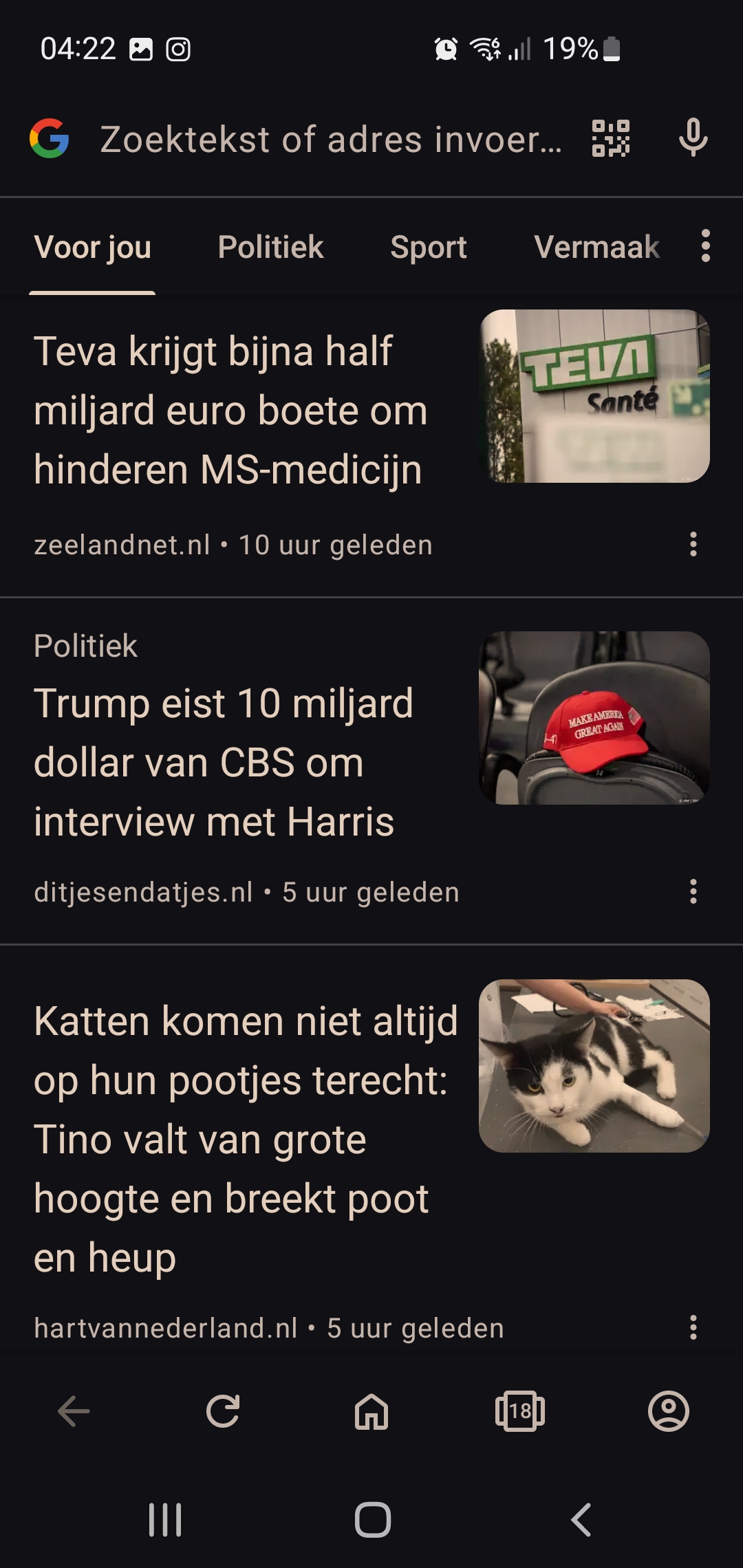Open the article about cat Tino

point(246,1140)
